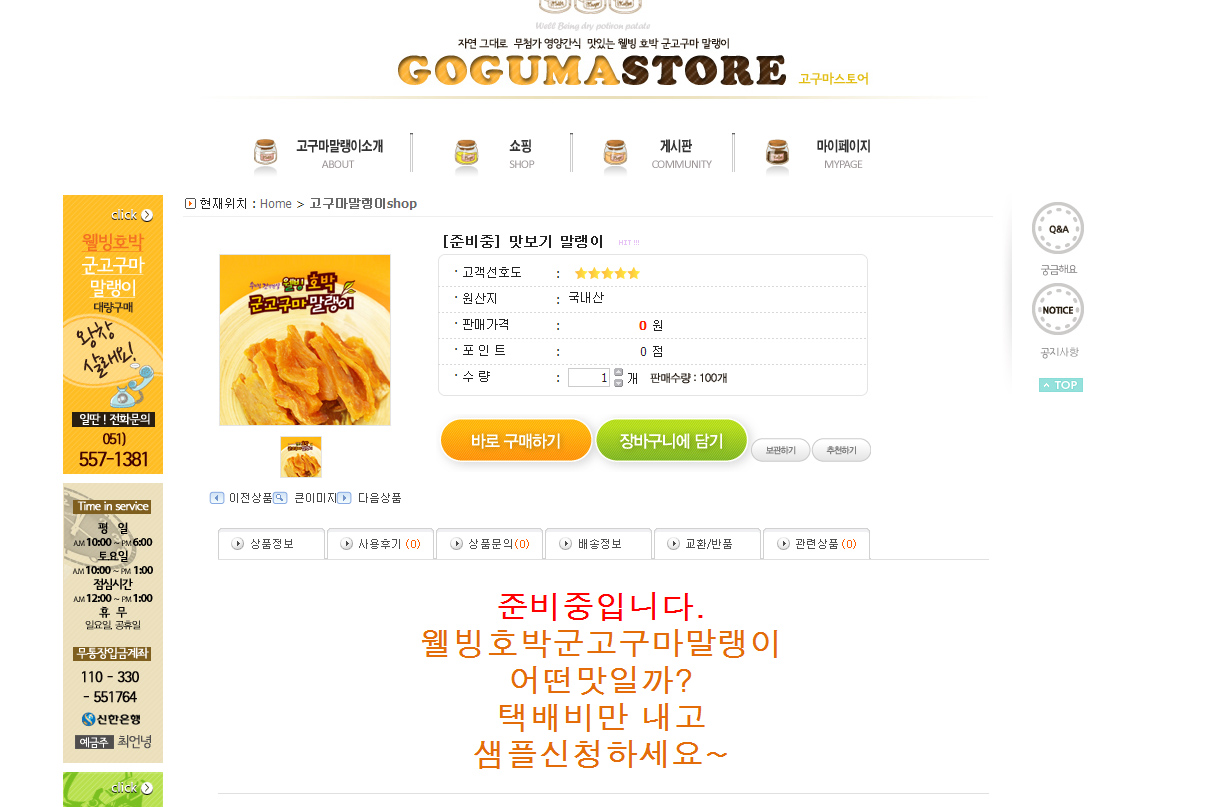The image size is (1205, 807).
Task: Open the Q&A 궁금해요 icon
Action: tap(1058, 230)
